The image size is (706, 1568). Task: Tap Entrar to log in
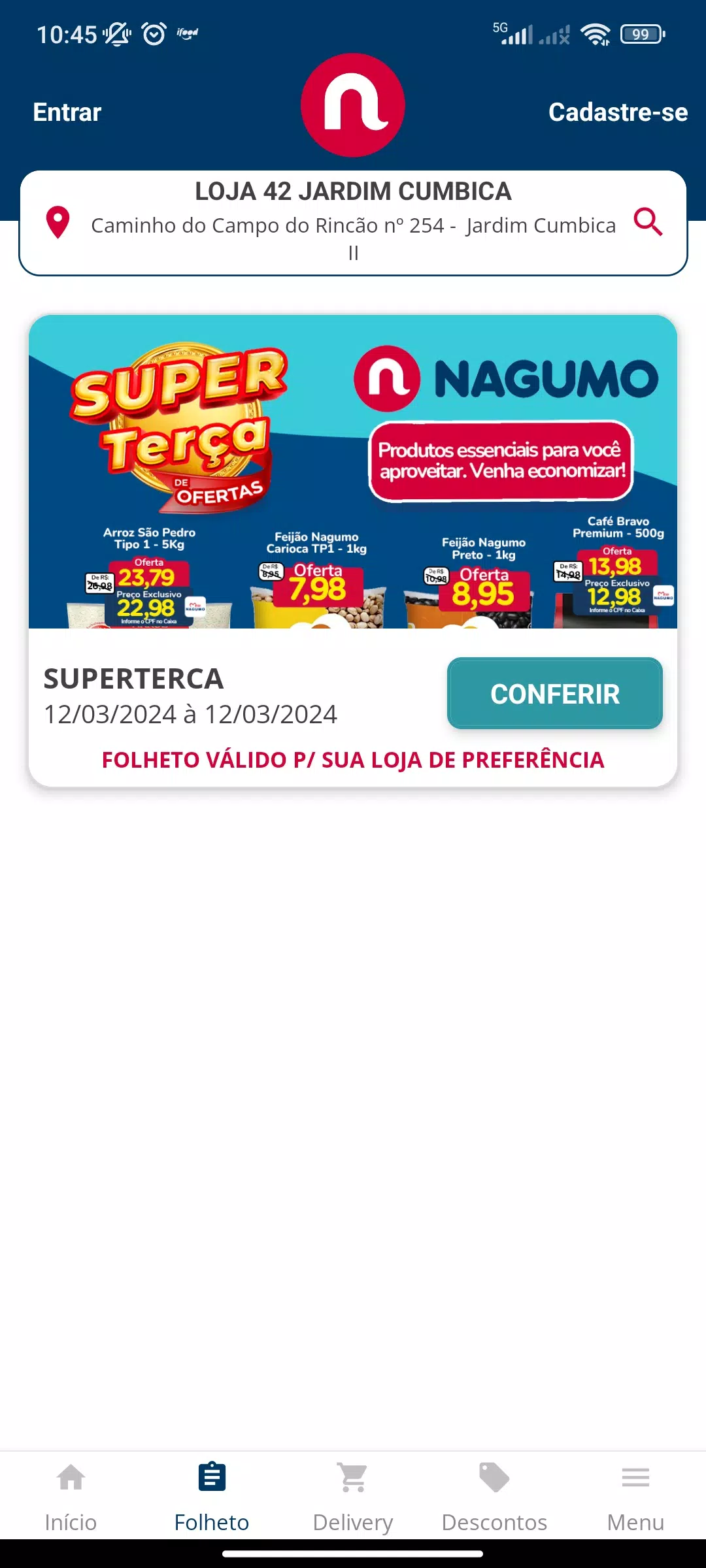pyautogui.click(x=67, y=112)
